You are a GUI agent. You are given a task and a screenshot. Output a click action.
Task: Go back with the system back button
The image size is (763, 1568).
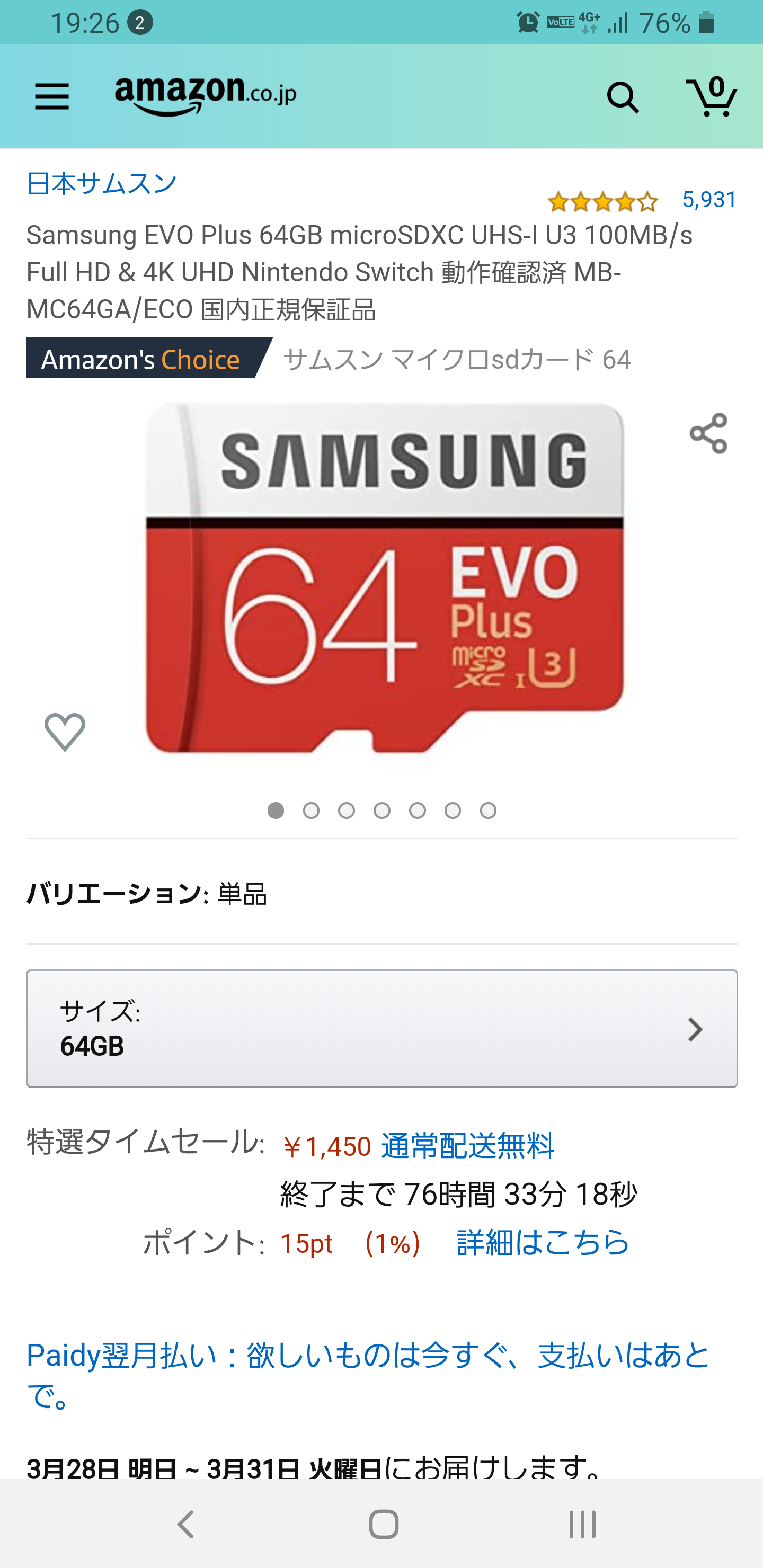pyautogui.click(x=186, y=1524)
